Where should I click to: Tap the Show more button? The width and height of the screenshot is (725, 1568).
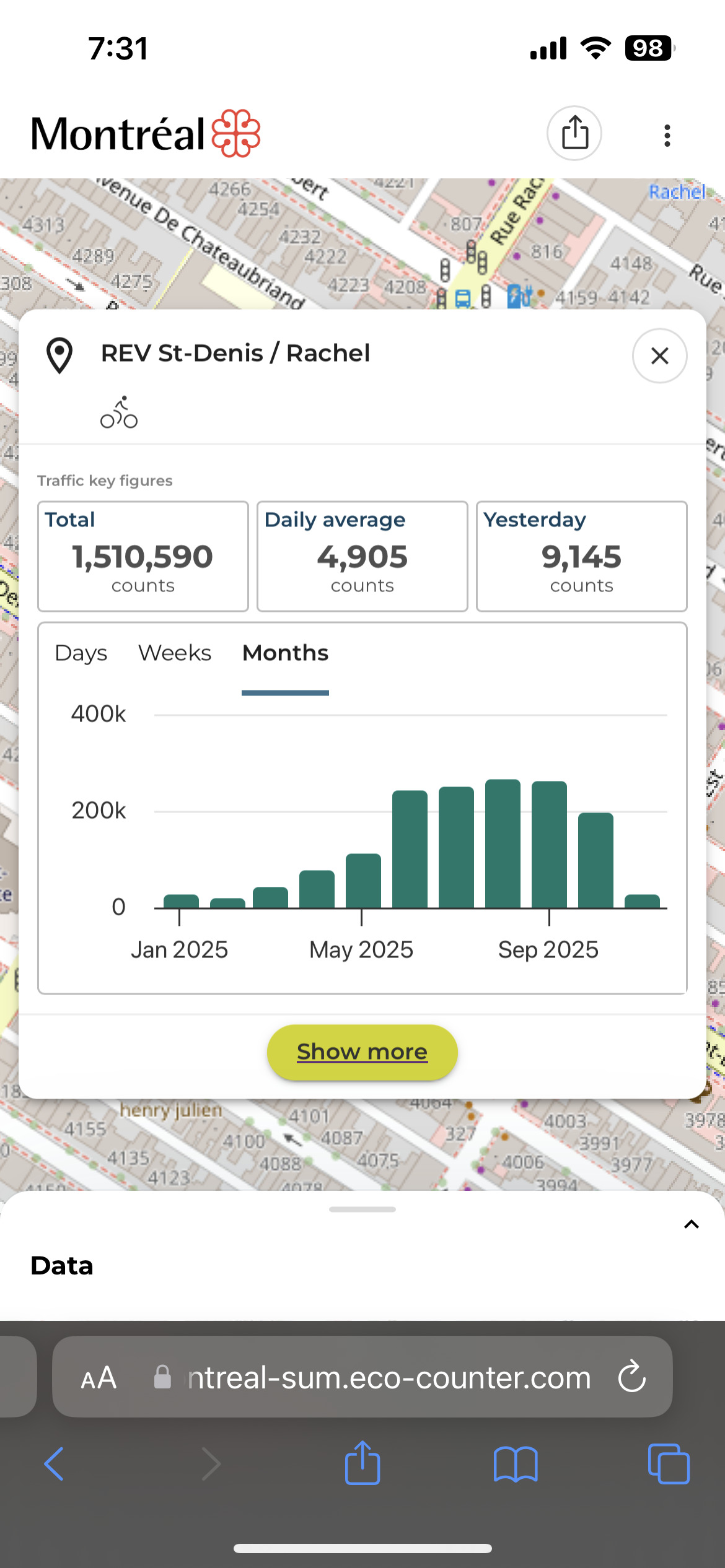pos(362,1052)
